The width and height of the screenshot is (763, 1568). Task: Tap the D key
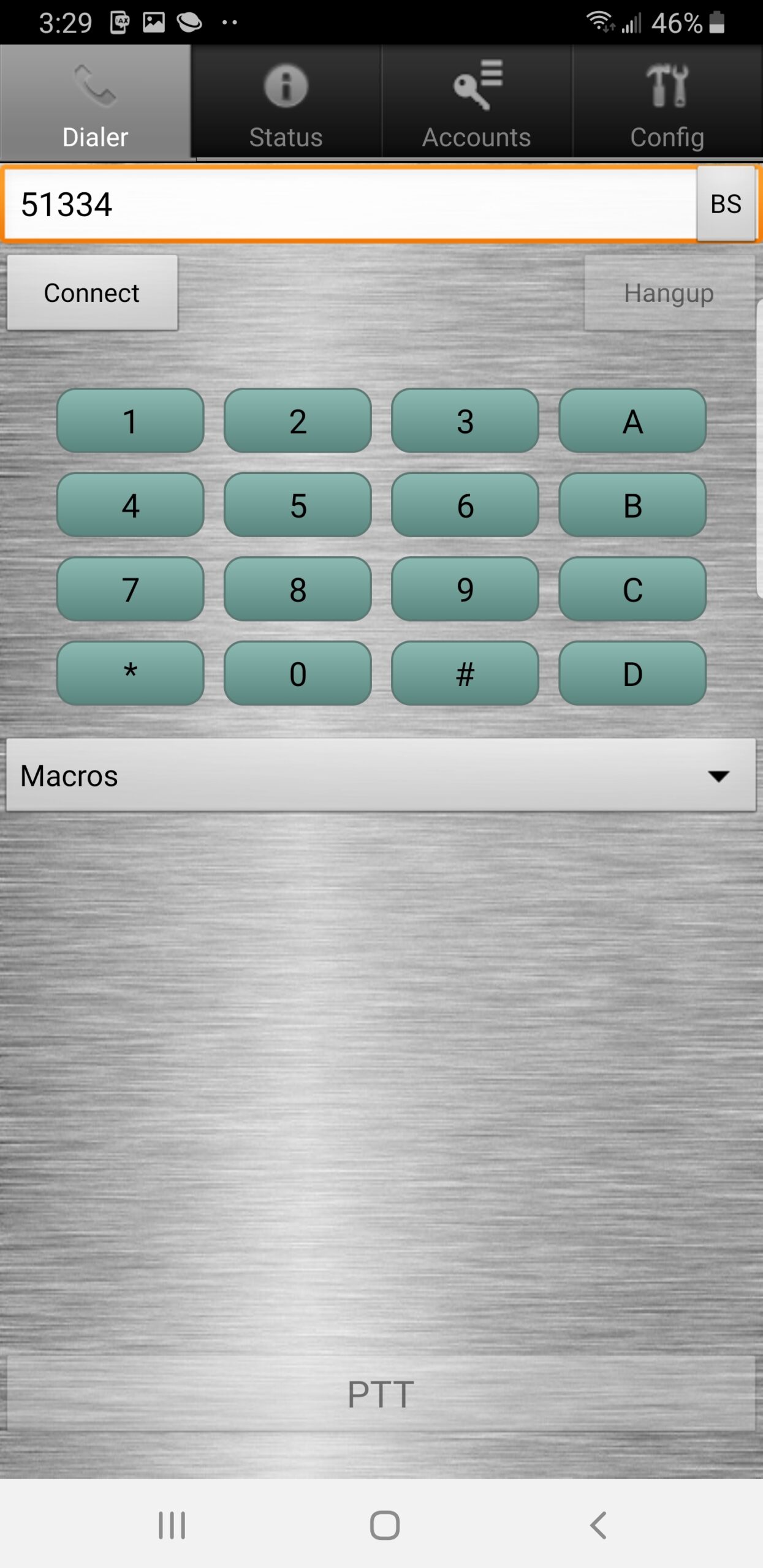tap(632, 673)
